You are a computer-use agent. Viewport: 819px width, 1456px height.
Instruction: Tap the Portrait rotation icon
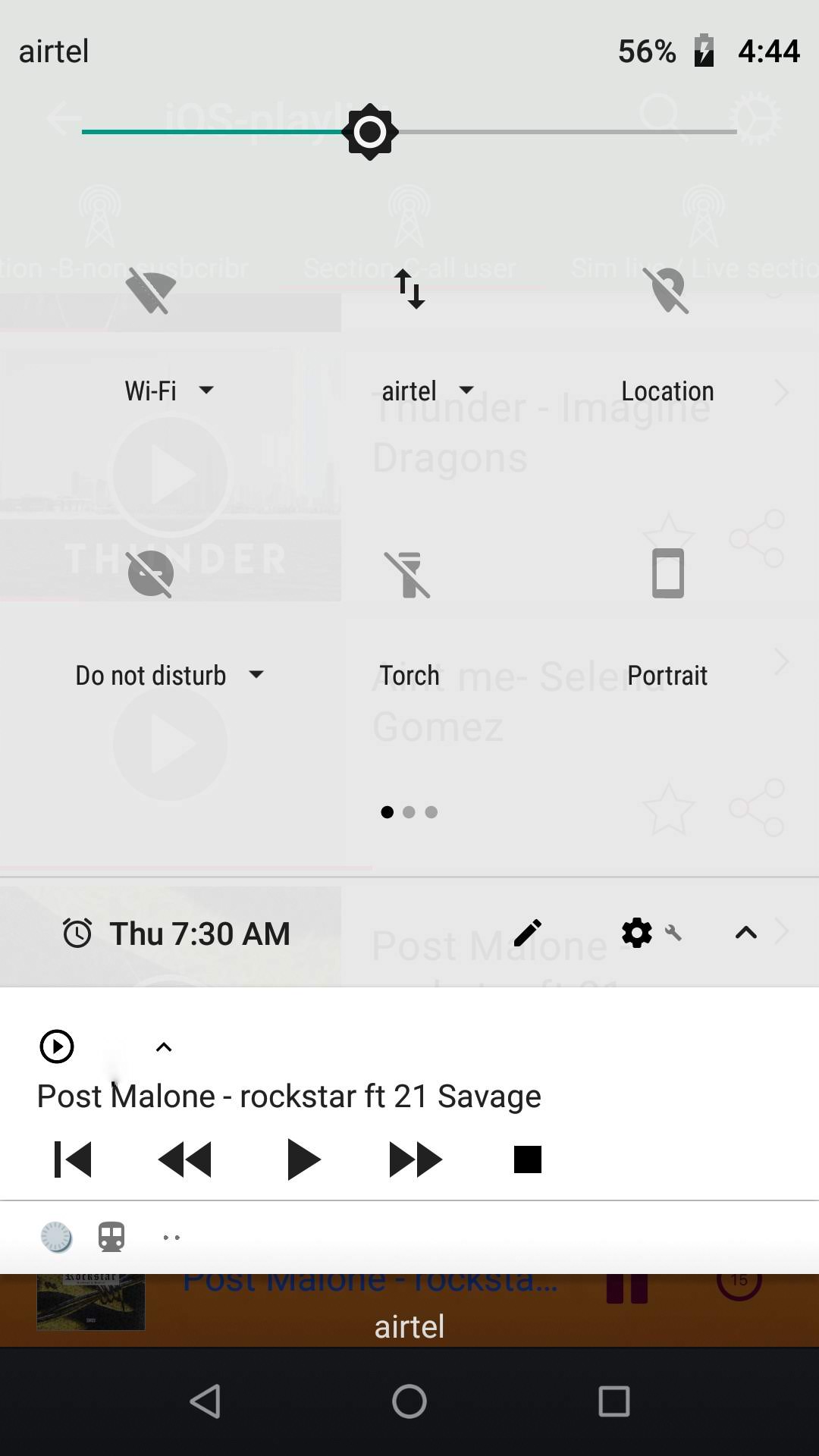[x=667, y=573]
